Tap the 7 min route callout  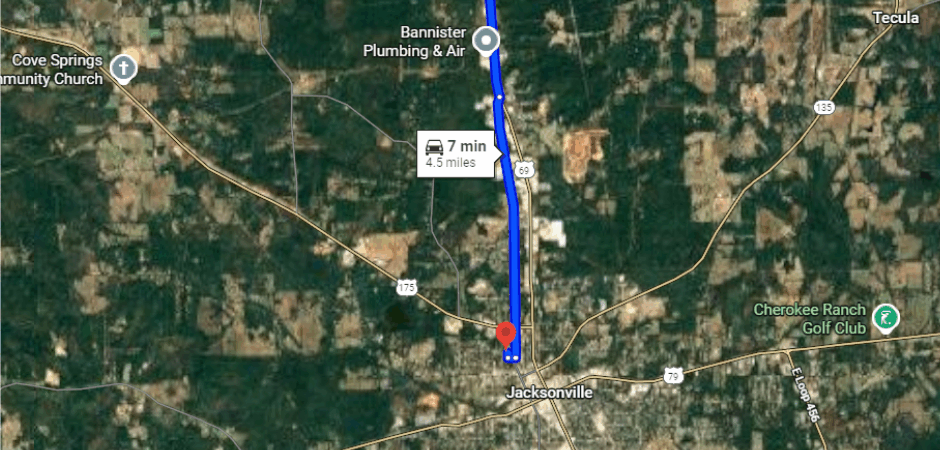(x=456, y=154)
